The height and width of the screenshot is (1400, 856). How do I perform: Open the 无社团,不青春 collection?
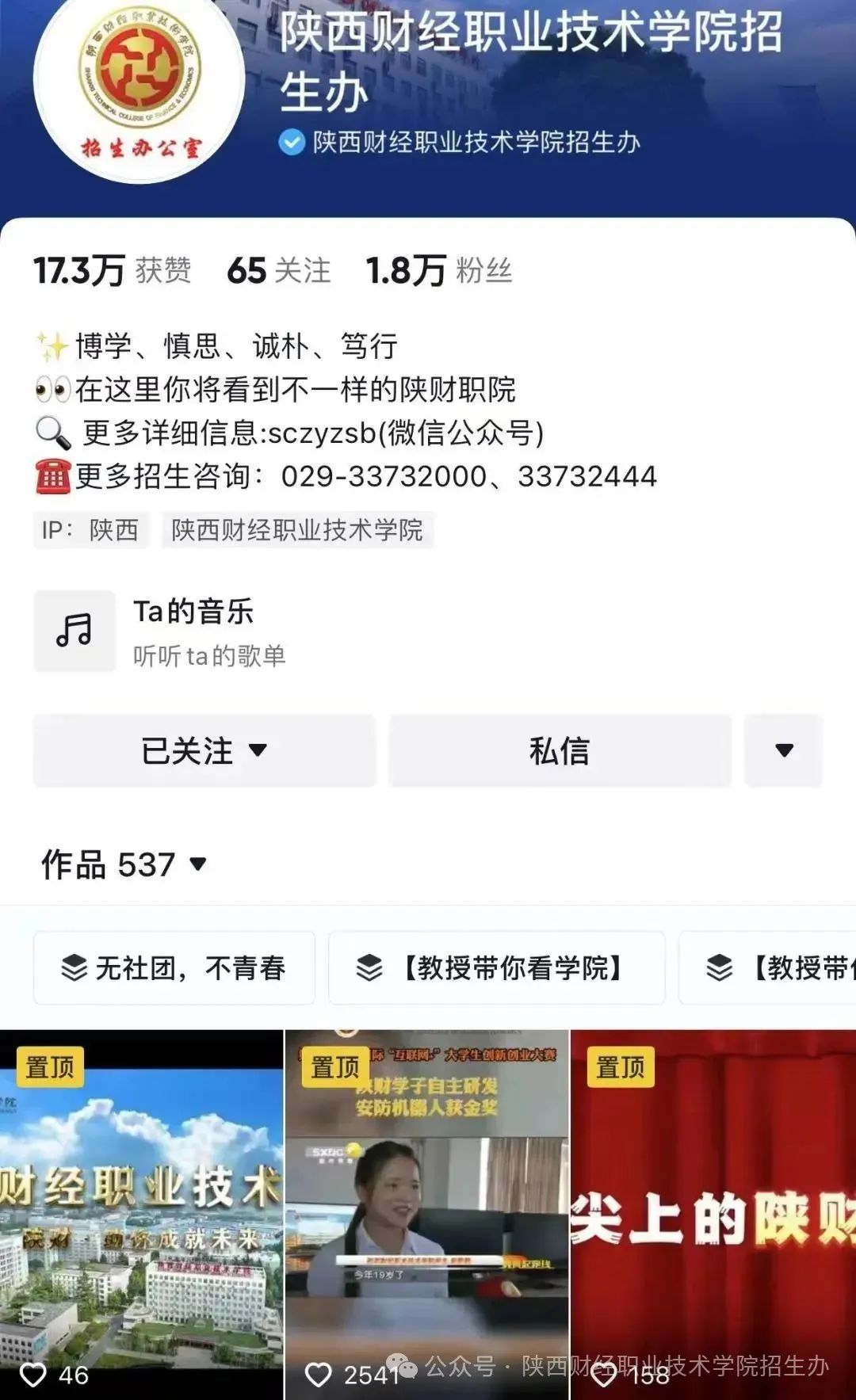point(174,968)
